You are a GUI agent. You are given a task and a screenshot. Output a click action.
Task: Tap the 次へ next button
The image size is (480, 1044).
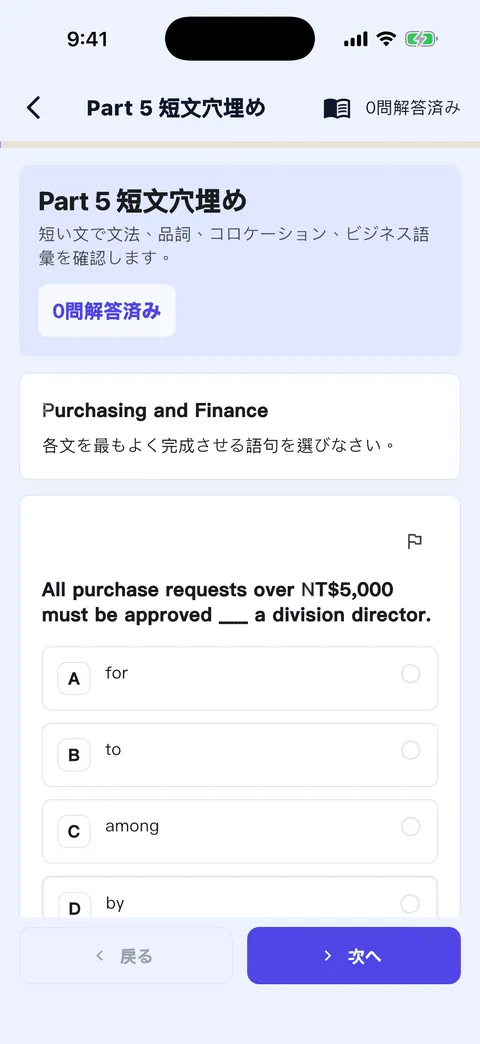pos(354,955)
